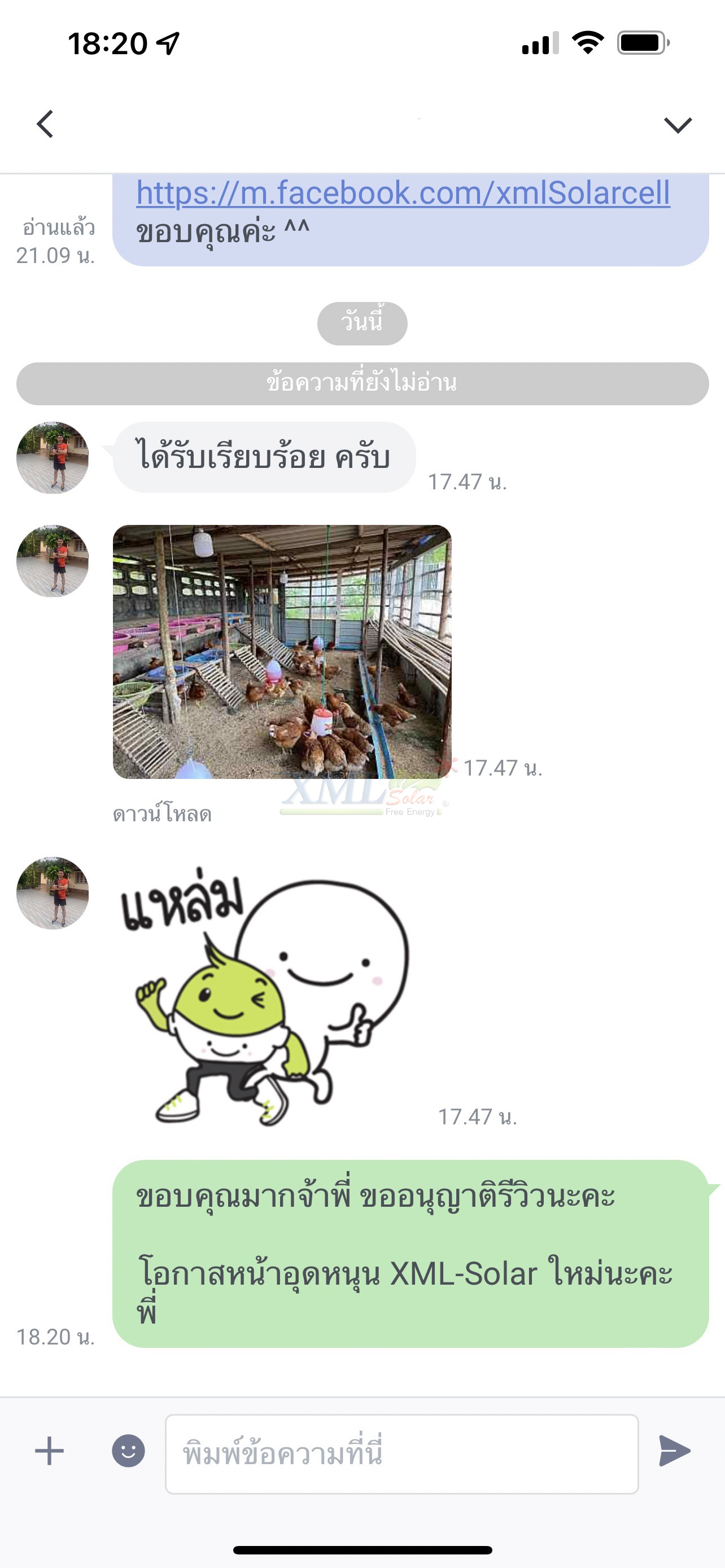
Task: Open the sender's profile picture
Action: coord(53,458)
